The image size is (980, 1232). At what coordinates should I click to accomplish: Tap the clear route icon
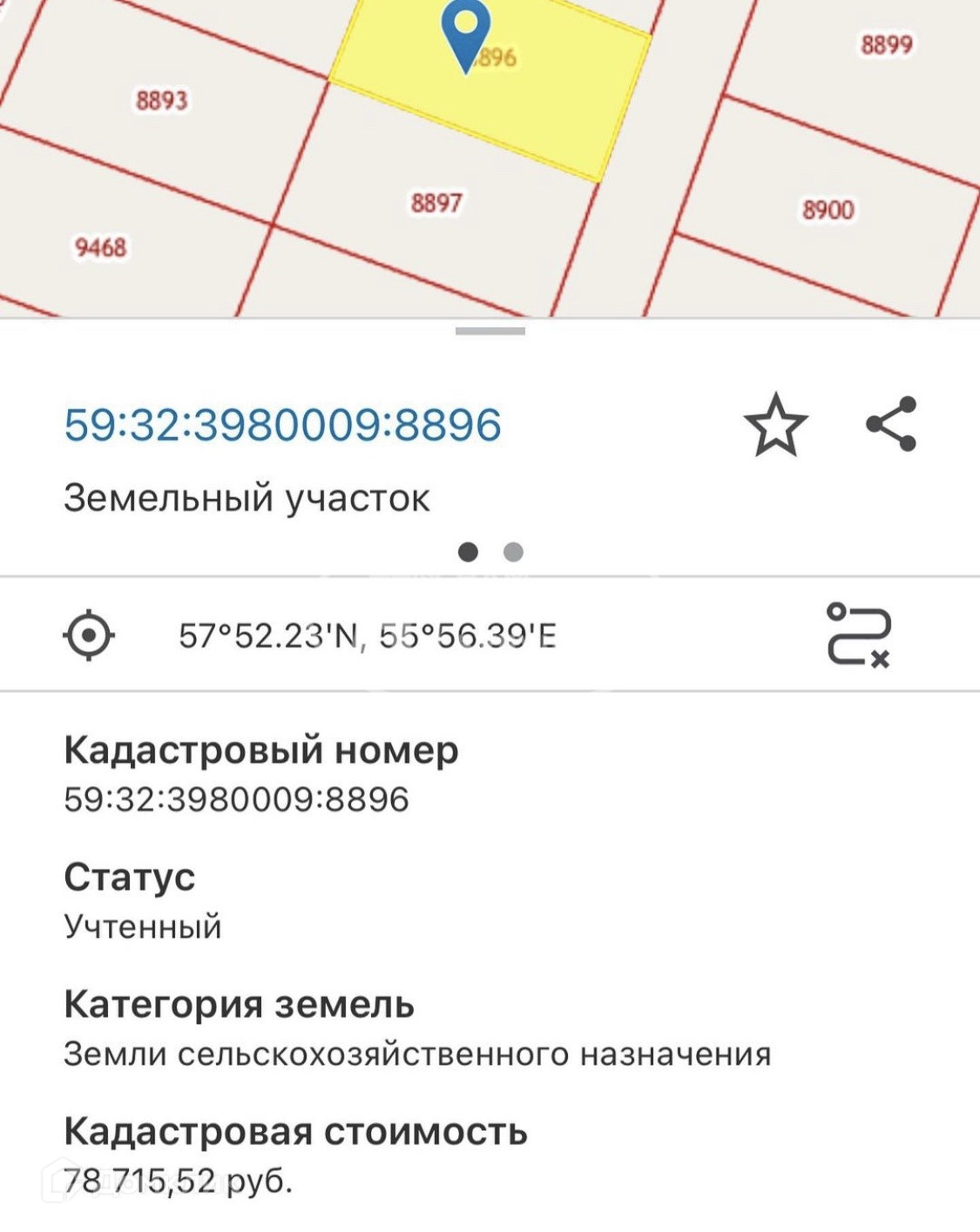click(858, 635)
